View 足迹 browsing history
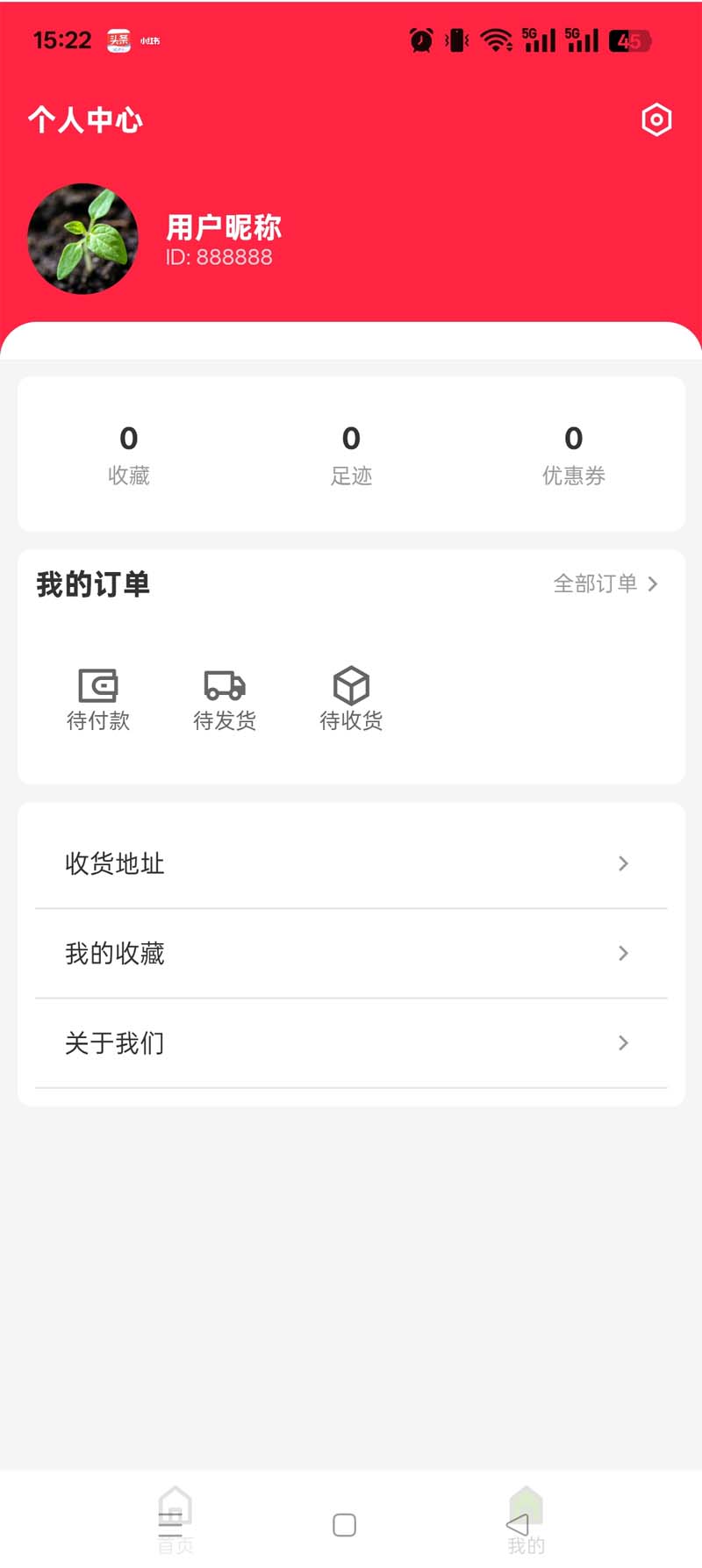 [x=352, y=455]
